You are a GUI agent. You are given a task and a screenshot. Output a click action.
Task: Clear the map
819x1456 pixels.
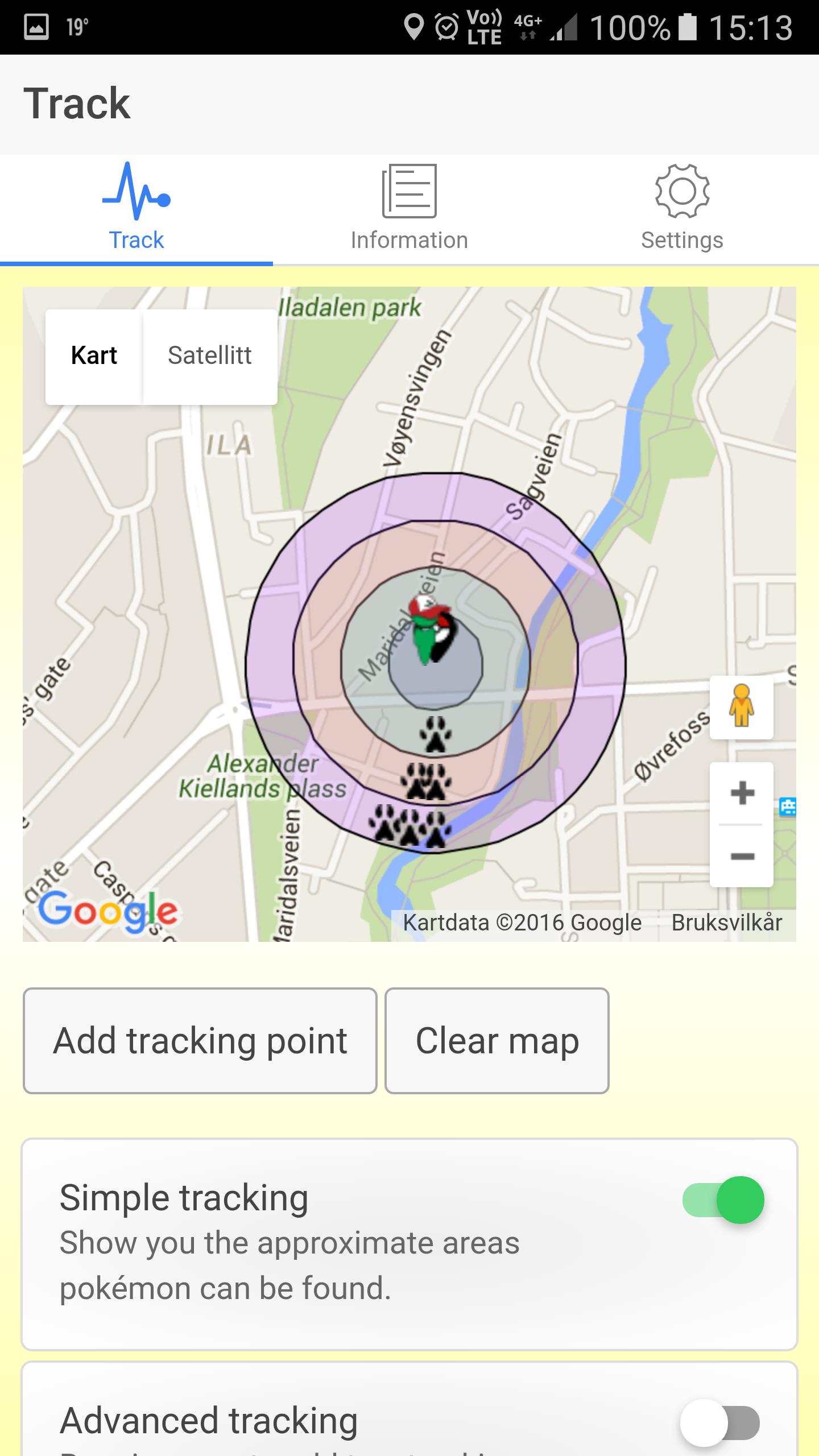[497, 1041]
